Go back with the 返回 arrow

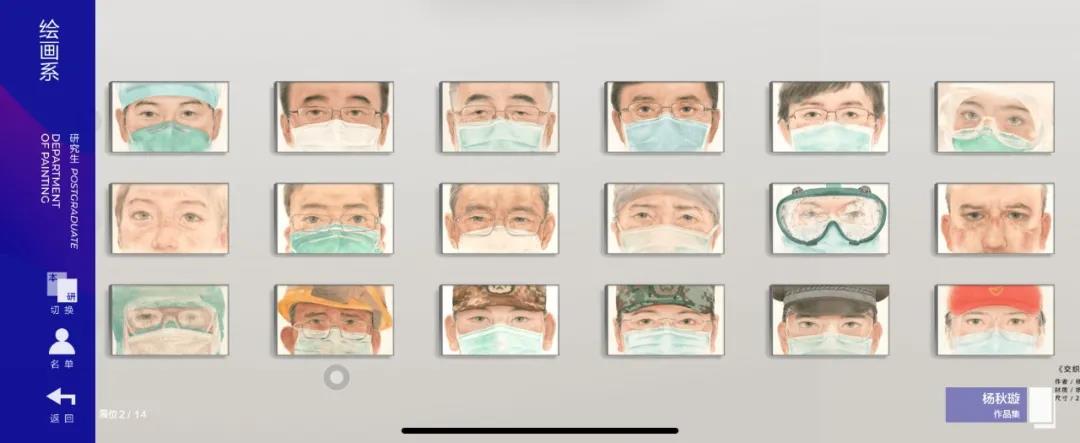61,402
